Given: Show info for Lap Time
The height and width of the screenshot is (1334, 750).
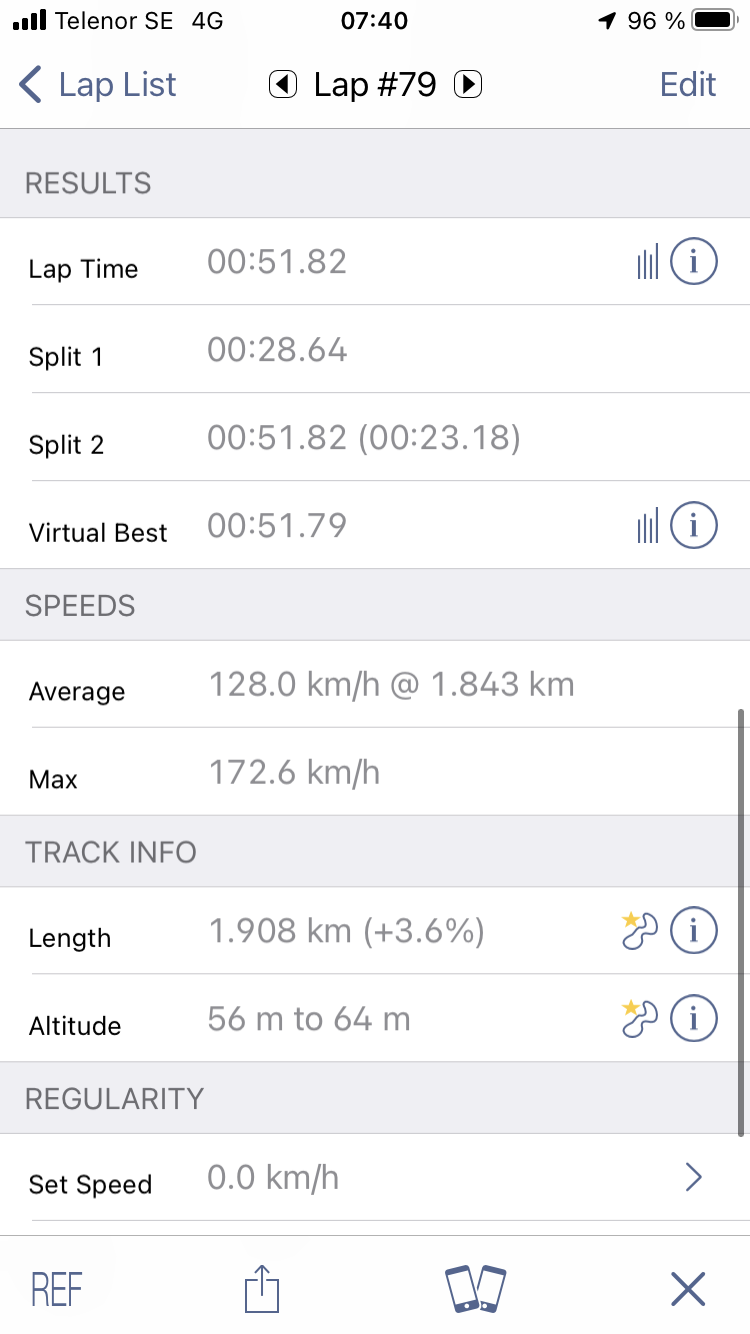Looking at the screenshot, I should point(694,263).
